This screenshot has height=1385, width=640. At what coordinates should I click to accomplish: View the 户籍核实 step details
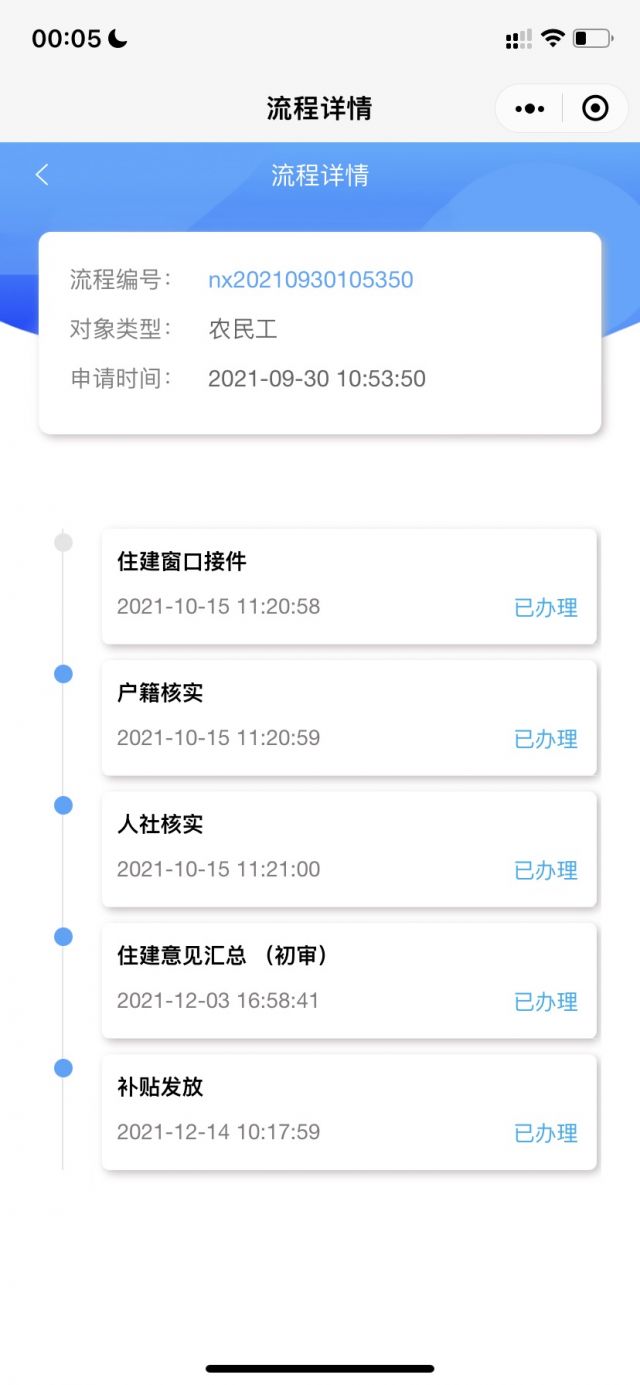[349, 717]
